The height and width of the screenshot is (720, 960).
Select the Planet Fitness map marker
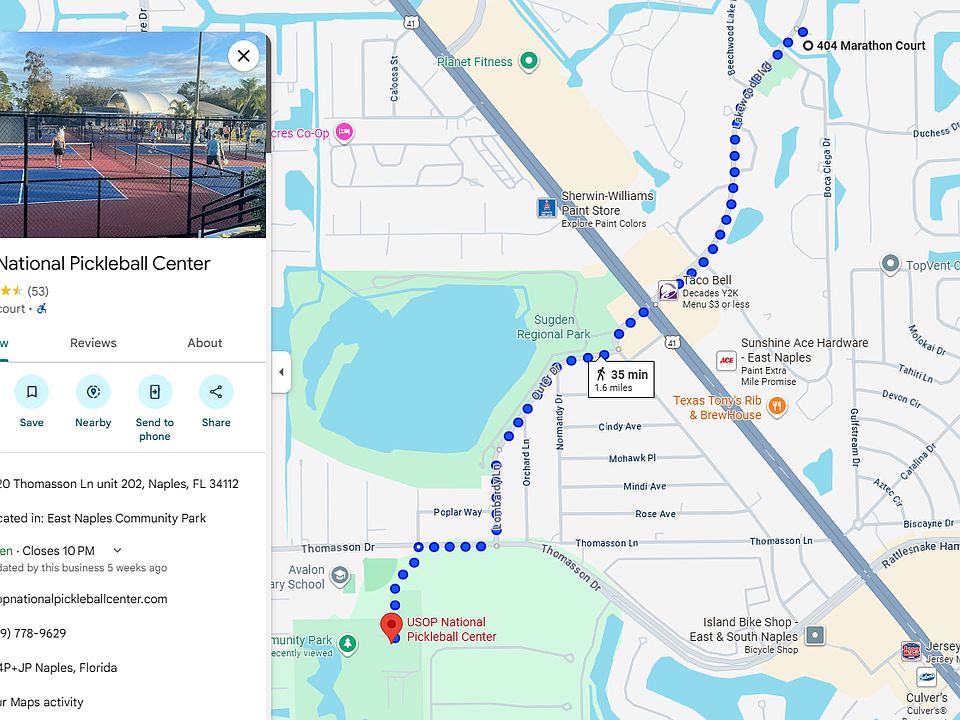click(530, 62)
